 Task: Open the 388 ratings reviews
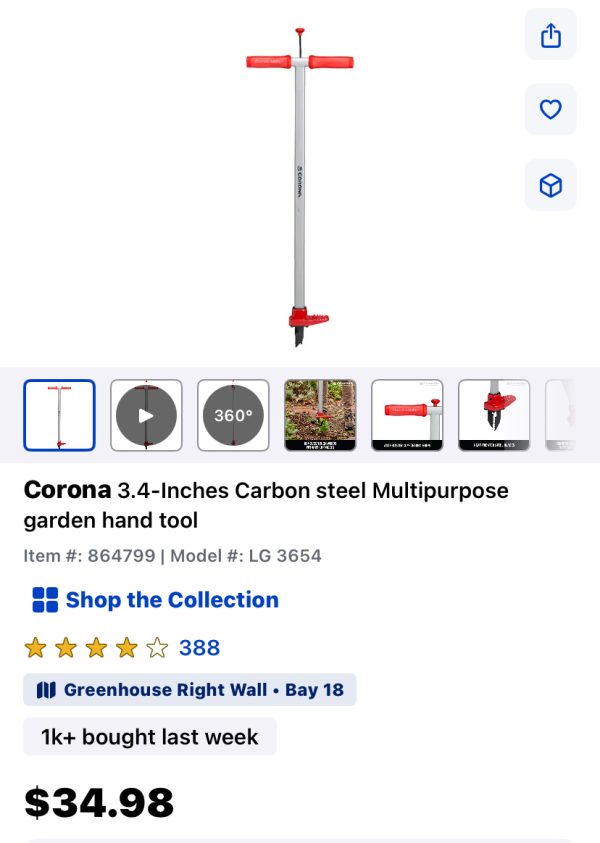pos(199,648)
